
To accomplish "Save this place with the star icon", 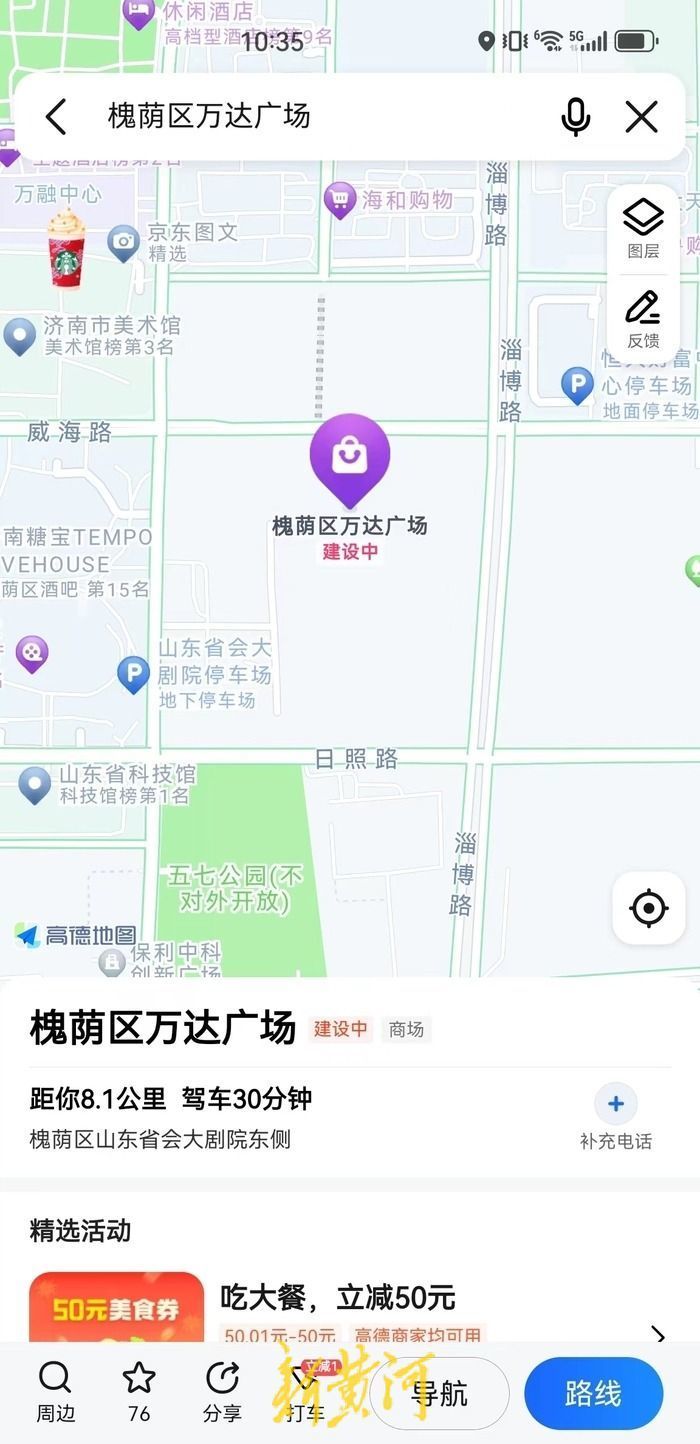I will tap(139, 1390).
